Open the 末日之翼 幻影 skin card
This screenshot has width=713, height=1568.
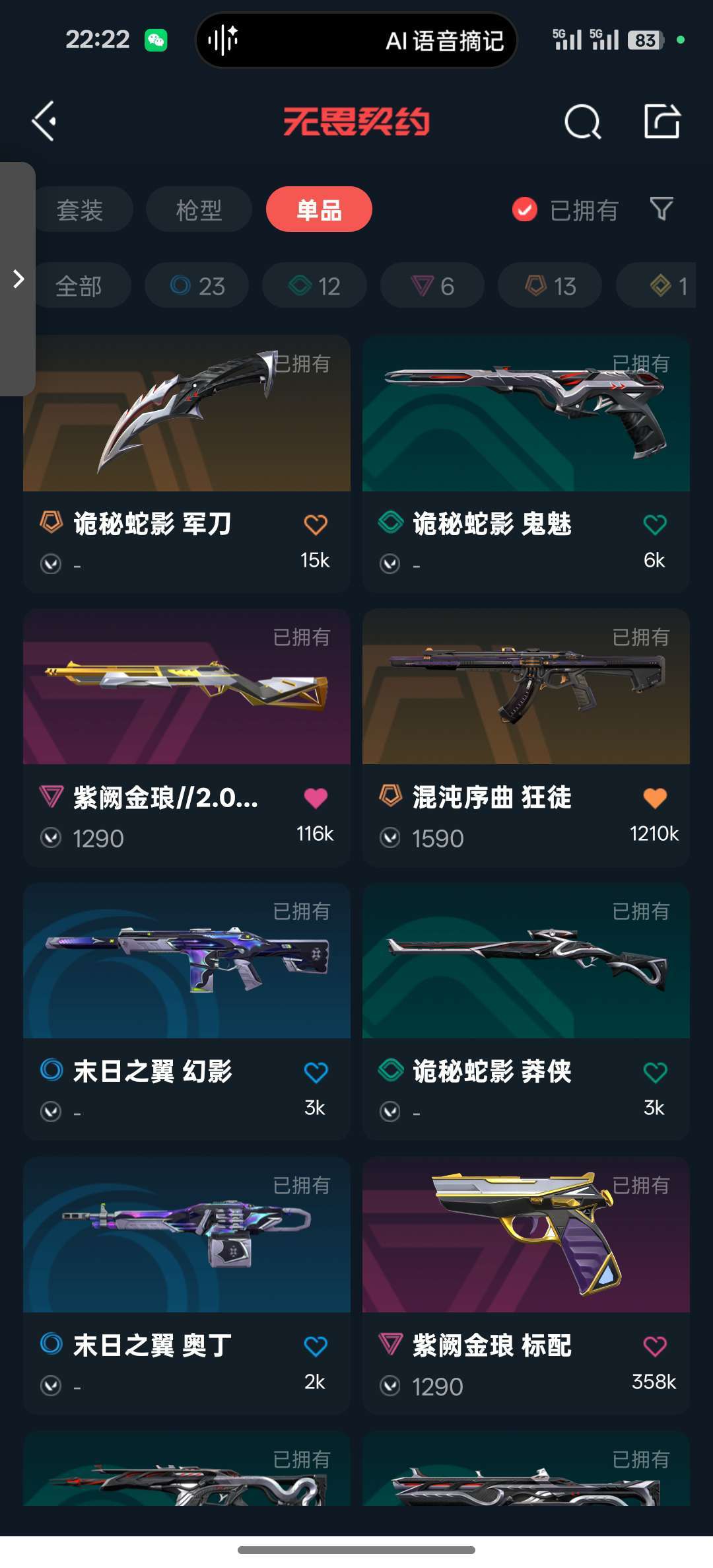point(187,1012)
